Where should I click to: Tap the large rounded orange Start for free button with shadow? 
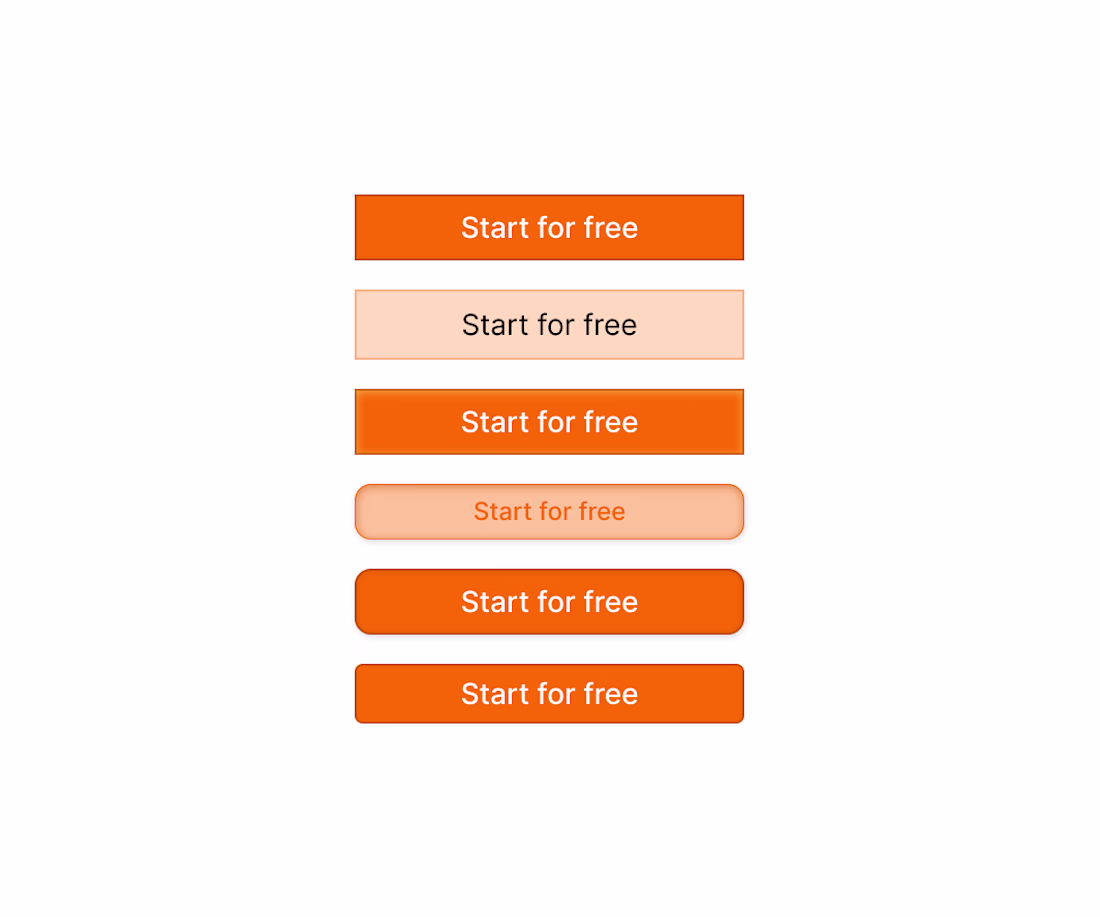pos(549,602)
